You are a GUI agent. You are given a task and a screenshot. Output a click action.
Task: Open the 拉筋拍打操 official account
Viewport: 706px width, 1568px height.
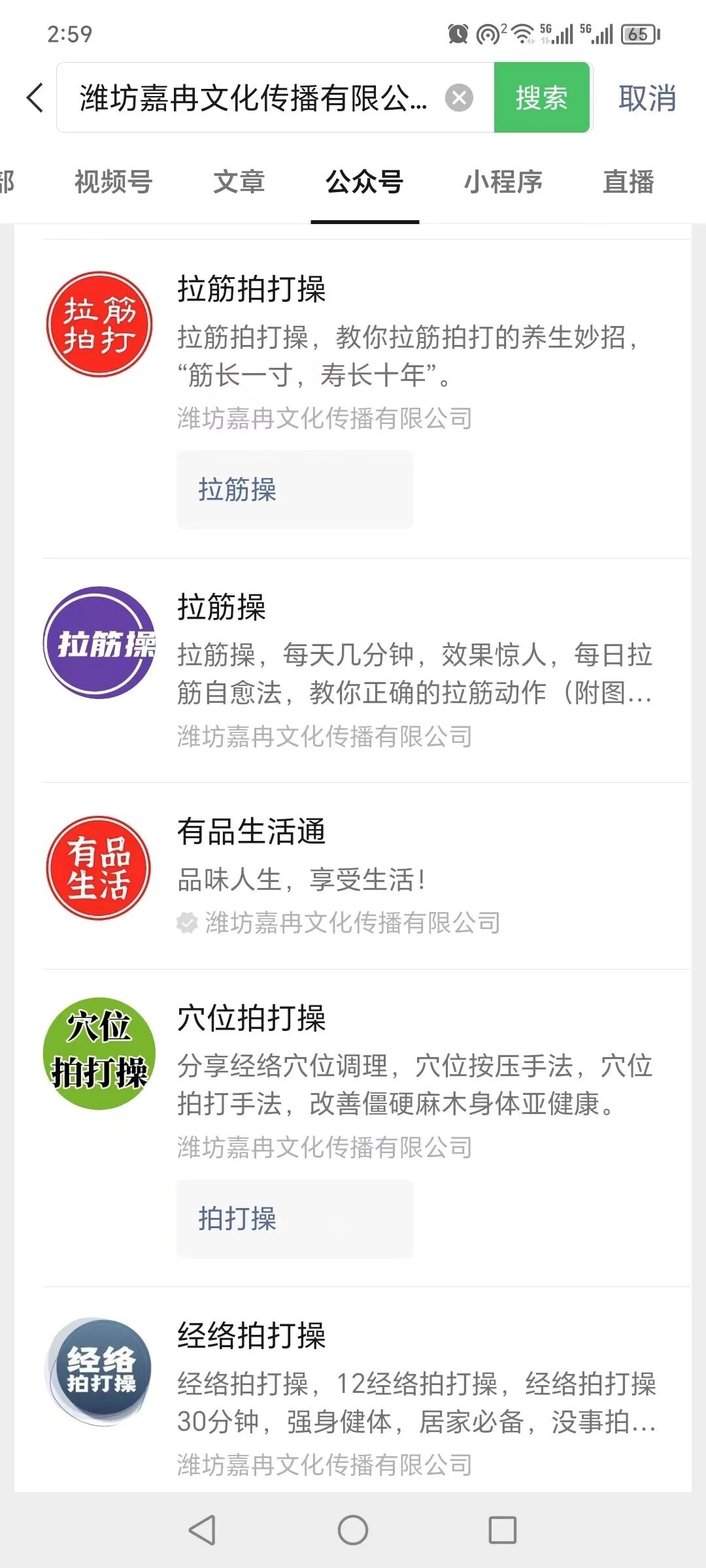[x=252, y=289]
